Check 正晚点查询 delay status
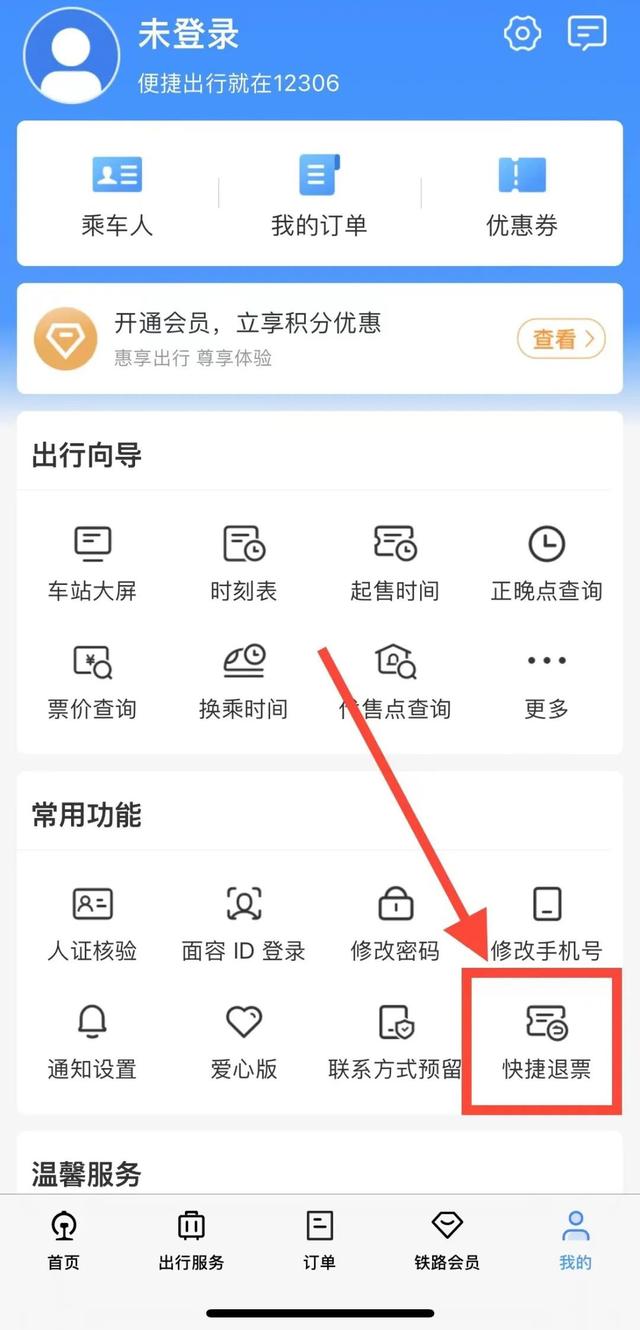Screen dimensions: 640x1330 [546, 563]
